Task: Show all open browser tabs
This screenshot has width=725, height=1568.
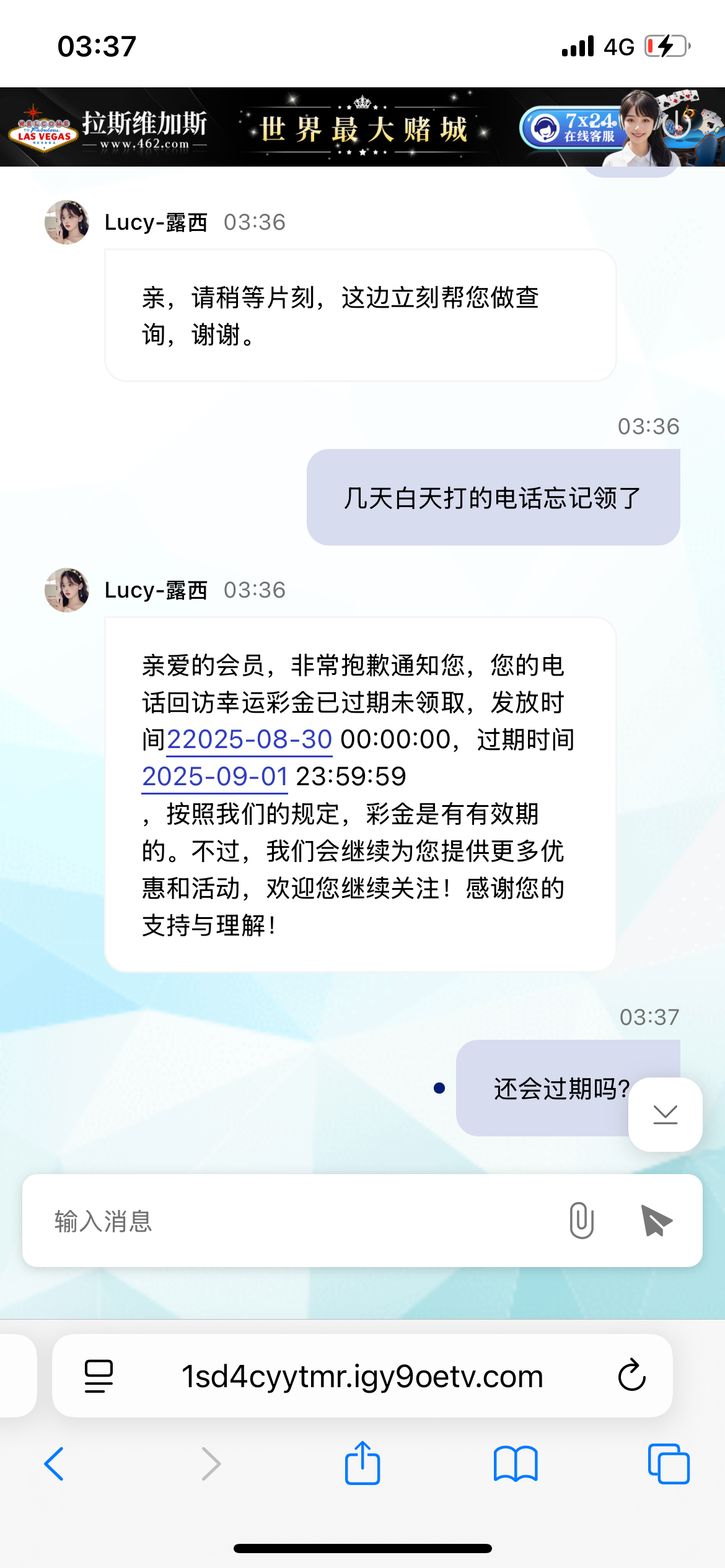Action: point(668,1464)
